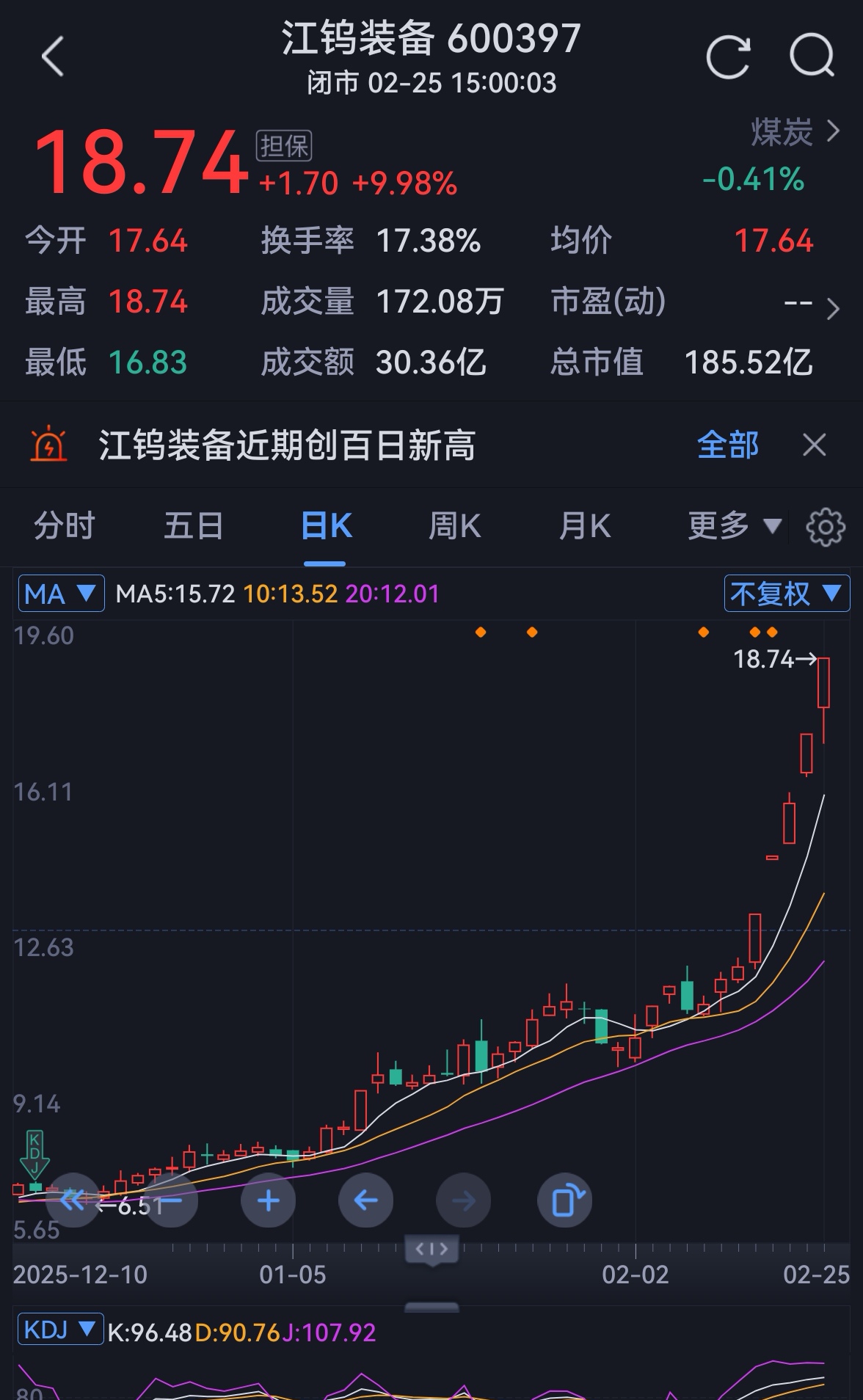Refresh the stock quote data
Screen dimensions: 863x1400
point(728,56)
